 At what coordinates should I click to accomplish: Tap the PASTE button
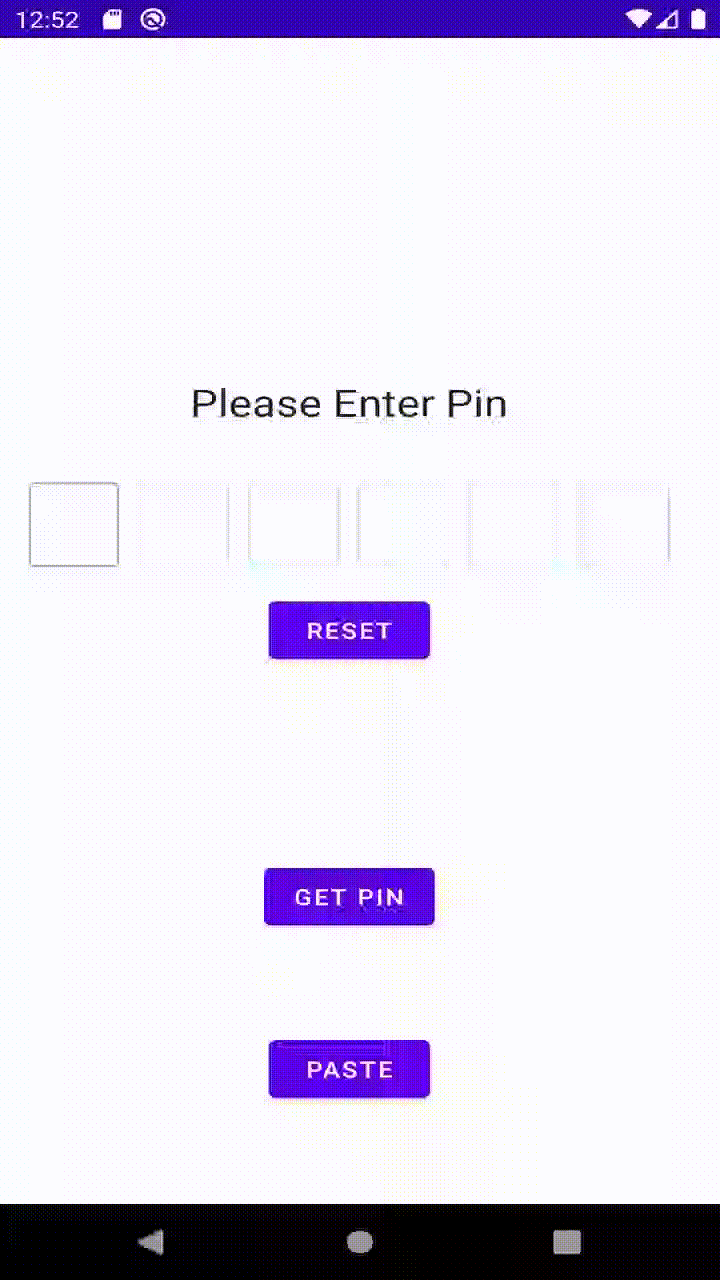coord(349,1069)
